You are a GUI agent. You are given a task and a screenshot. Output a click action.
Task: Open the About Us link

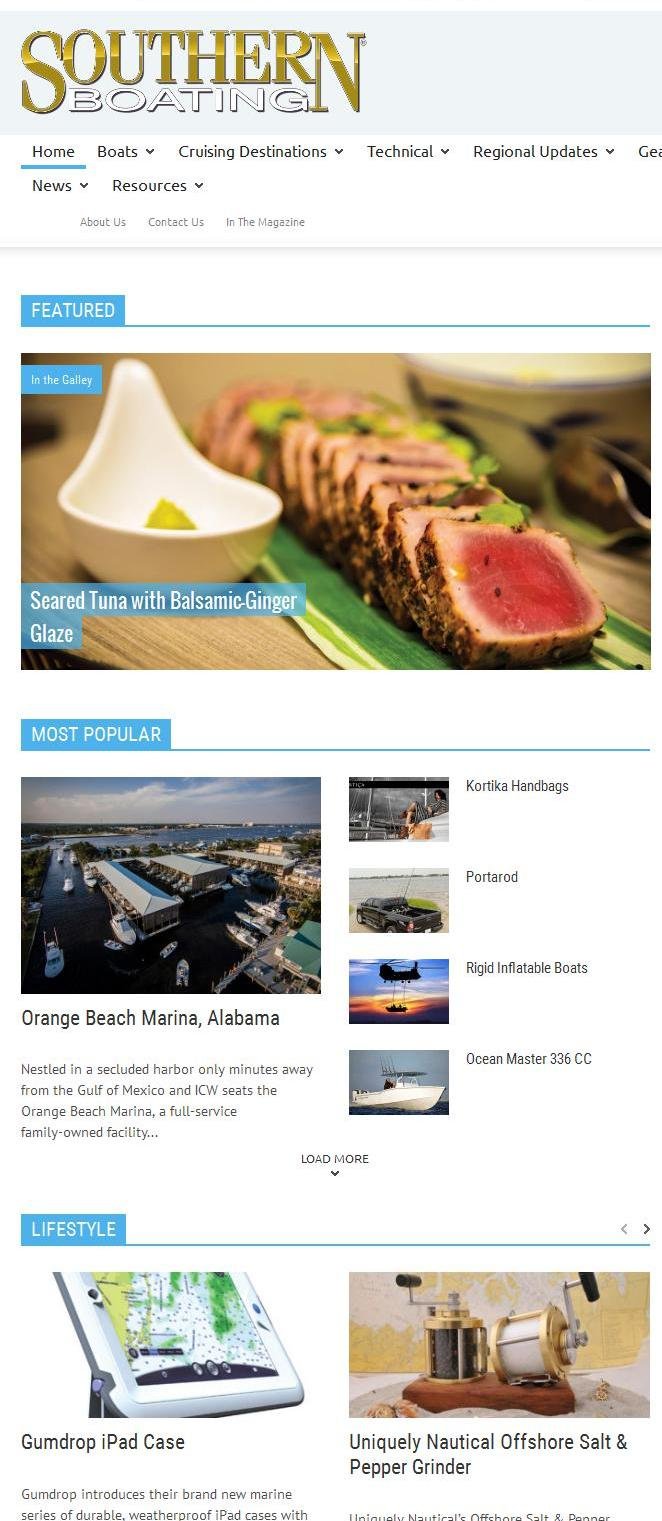point(103,222)
